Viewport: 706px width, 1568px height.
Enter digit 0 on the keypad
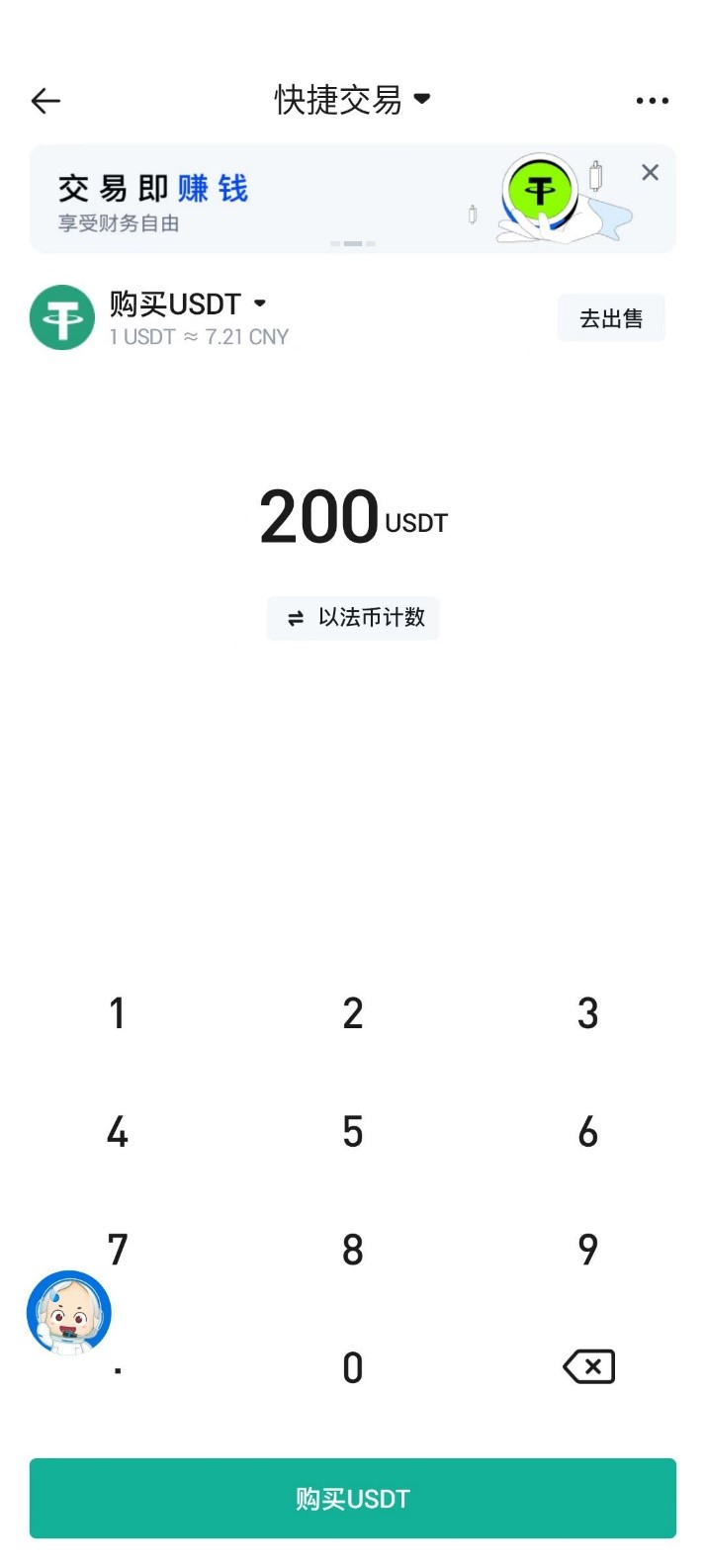coord(353,1368)
